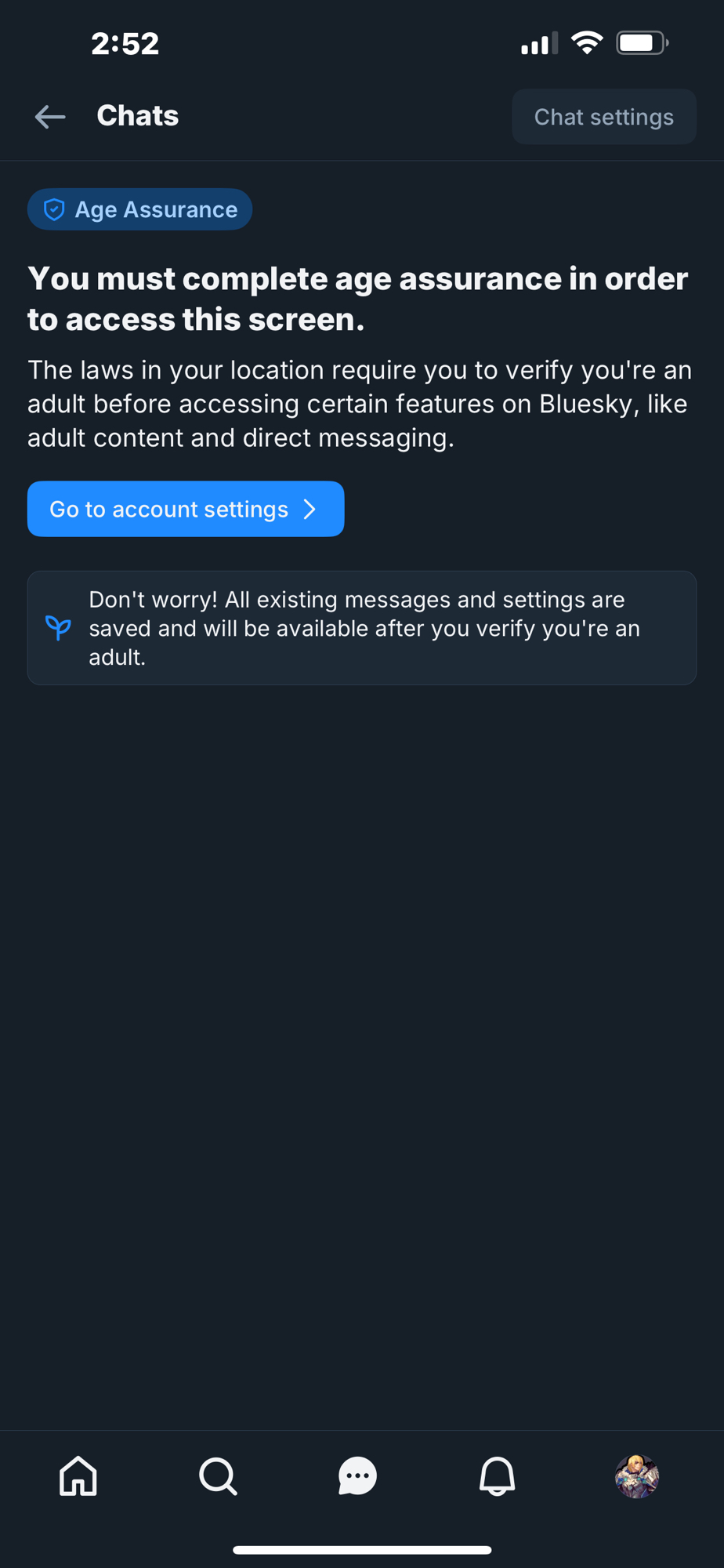The width and height of the screenshot is (724, 1568).
Task: Switch to the Home tab
Action: click(78, 1476)
